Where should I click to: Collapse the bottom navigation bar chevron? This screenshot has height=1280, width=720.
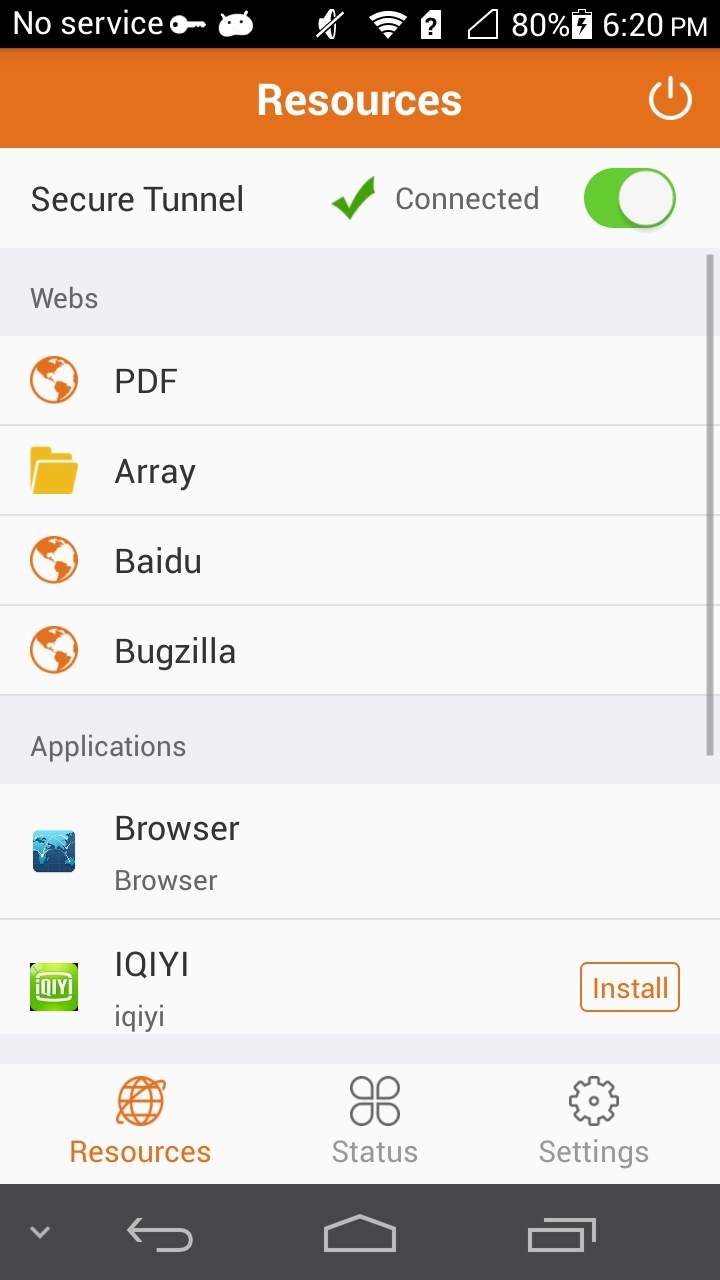point(39,1232)
